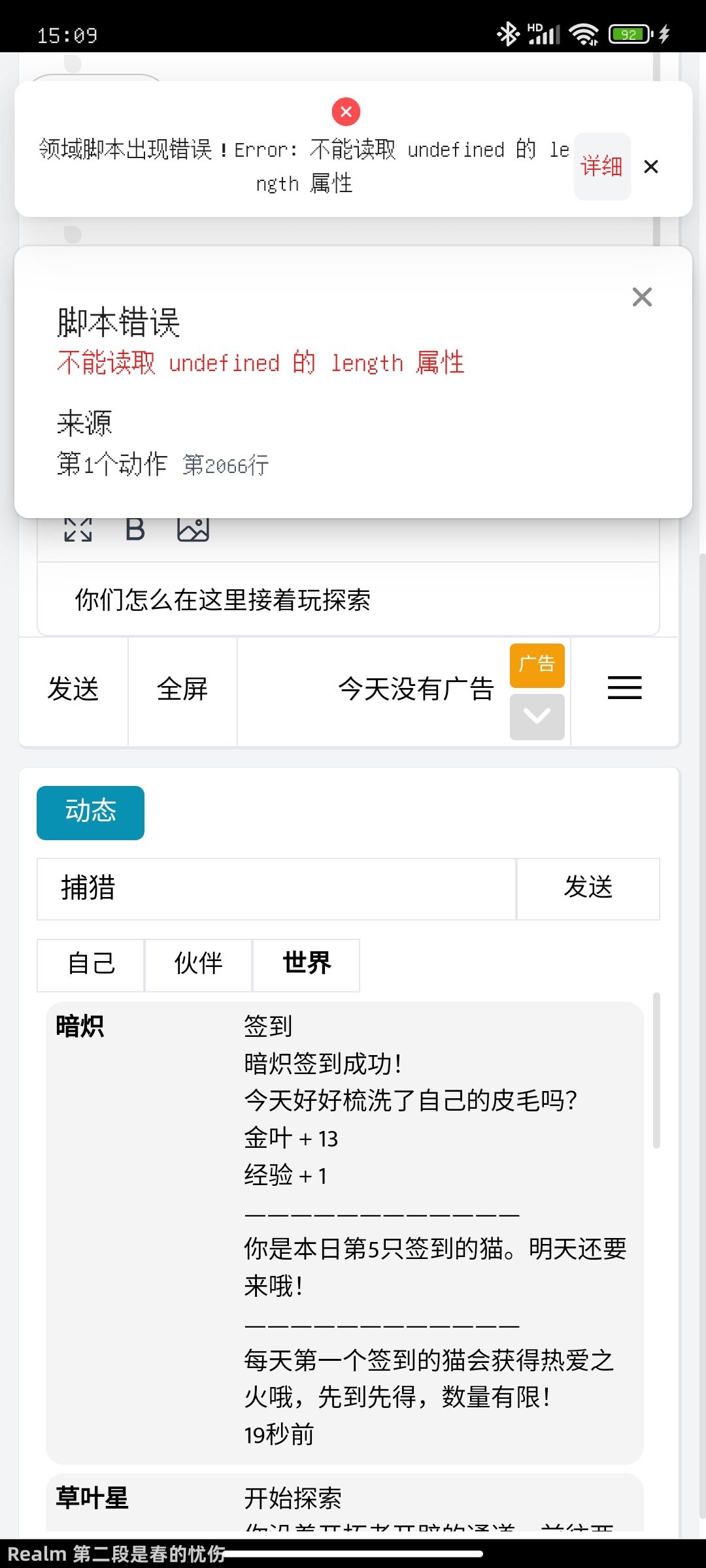The height and width of the screenshot is (1568, 706).
Task: Select the 世界 tab
Action: pyautogui.click(x=307, y=965)
